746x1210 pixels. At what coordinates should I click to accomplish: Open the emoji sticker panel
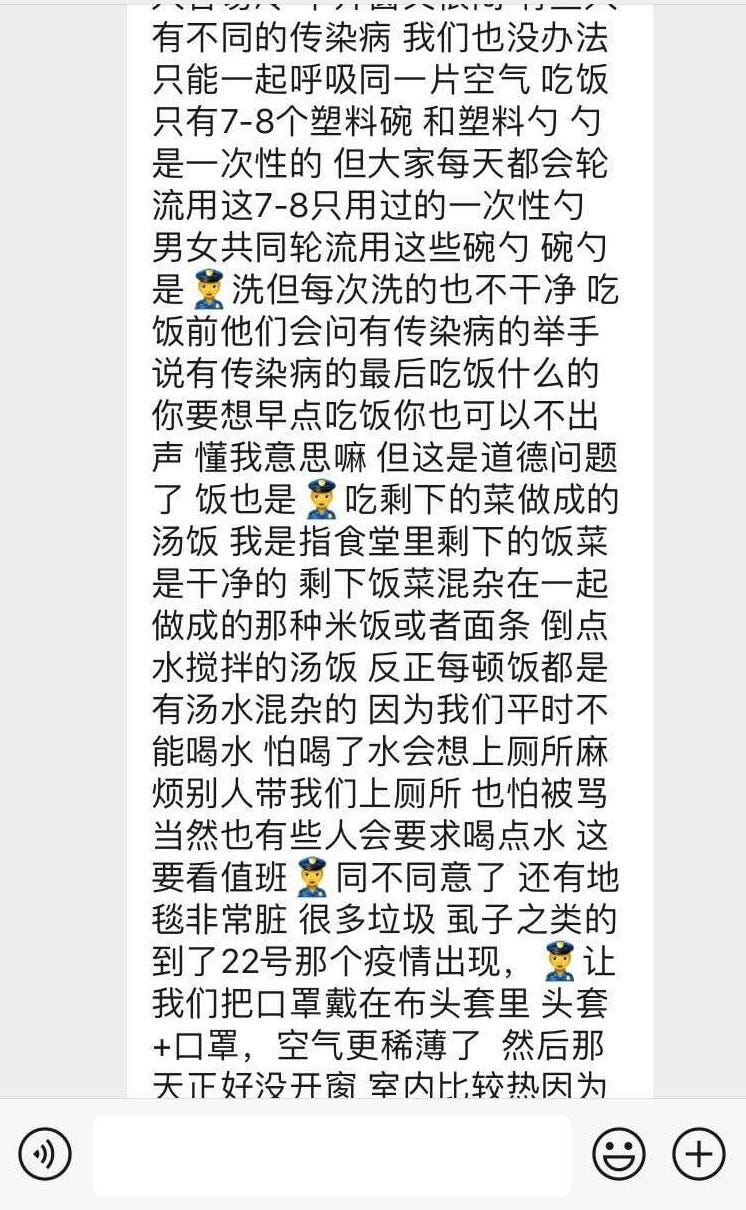[619, 1154]
